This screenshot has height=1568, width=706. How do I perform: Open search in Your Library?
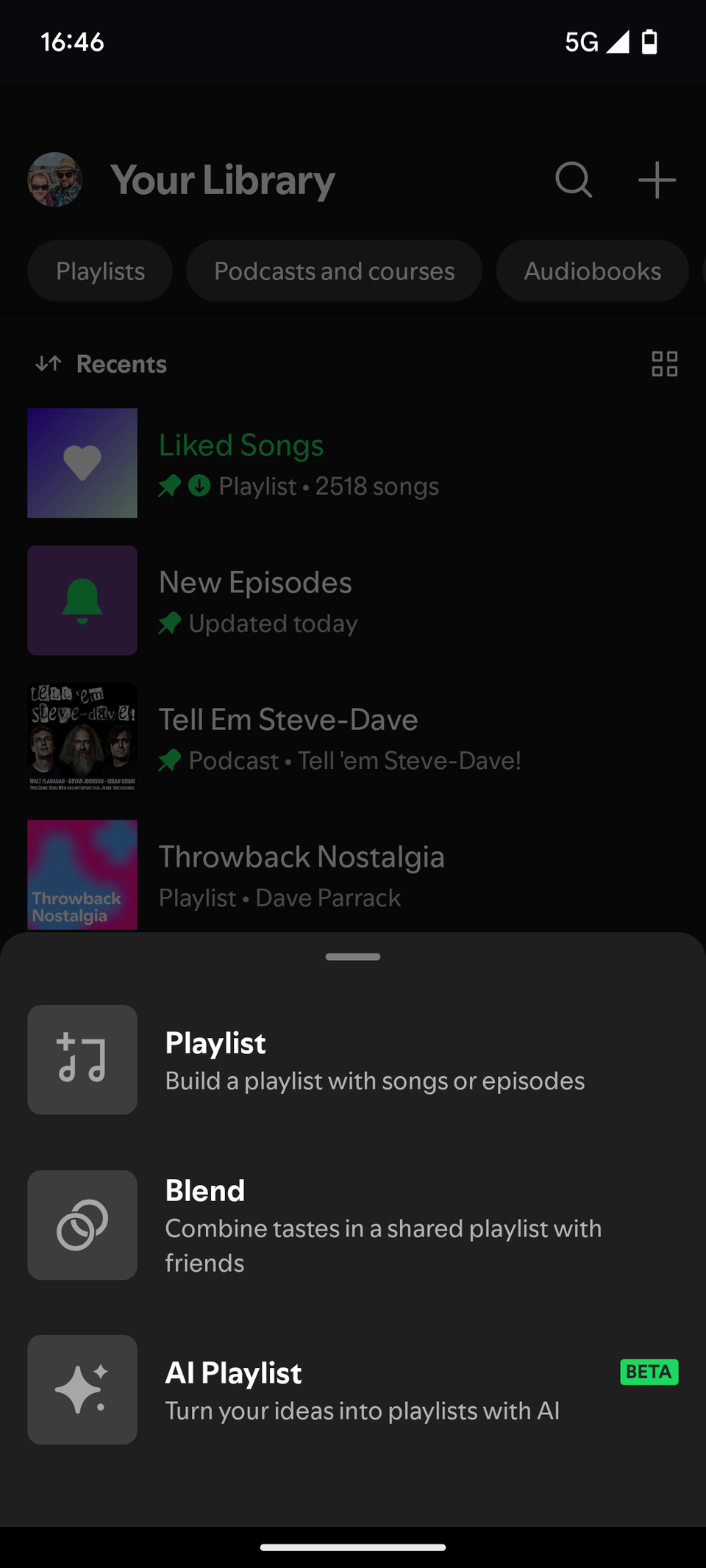point(573,180)
